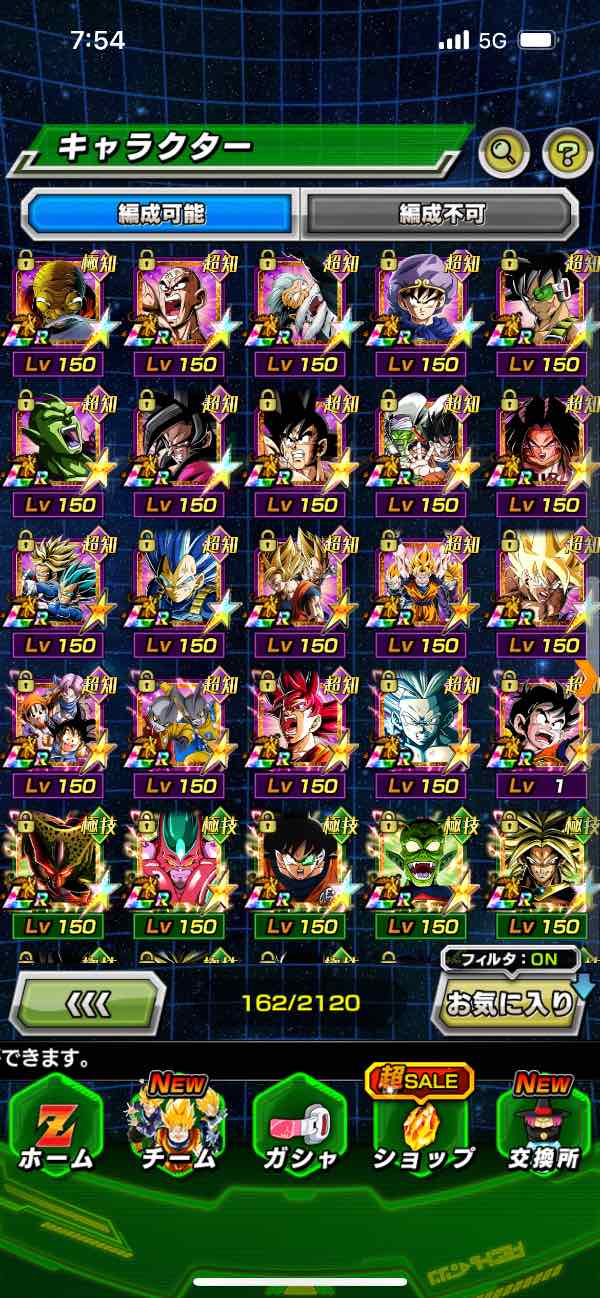Open the ショップ menu
The height and width of the screenshot is (1298, 600).
click(x=421, y=1125)
